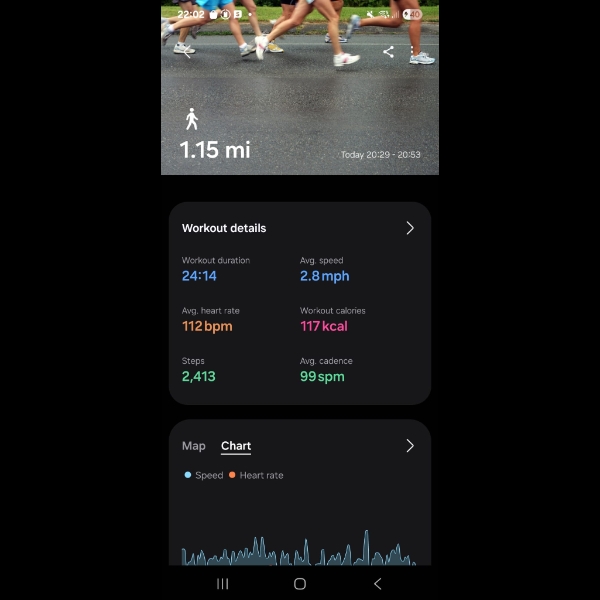Tap the system home button
600x600 pixels.
click(x=300, y=583)
